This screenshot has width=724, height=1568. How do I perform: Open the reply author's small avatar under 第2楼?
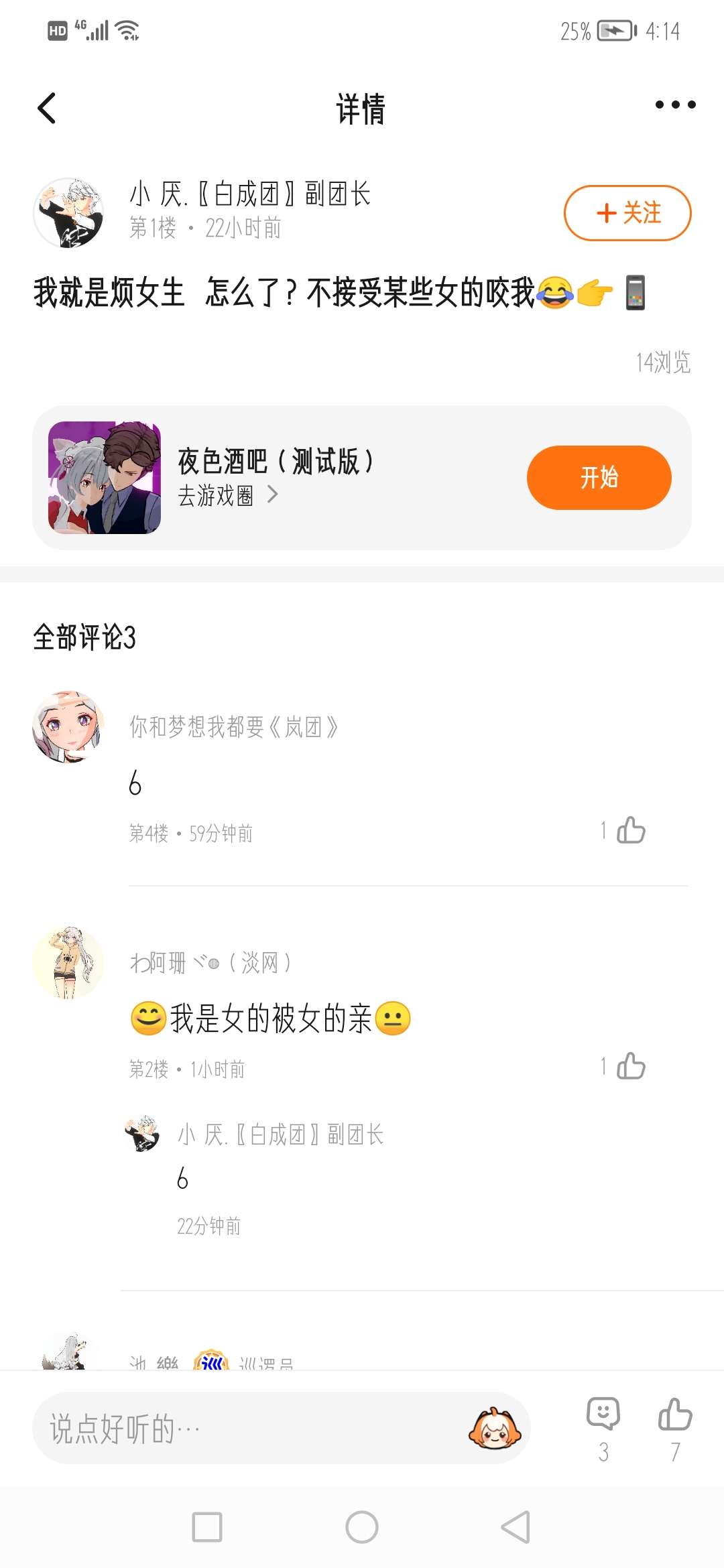143,1134
